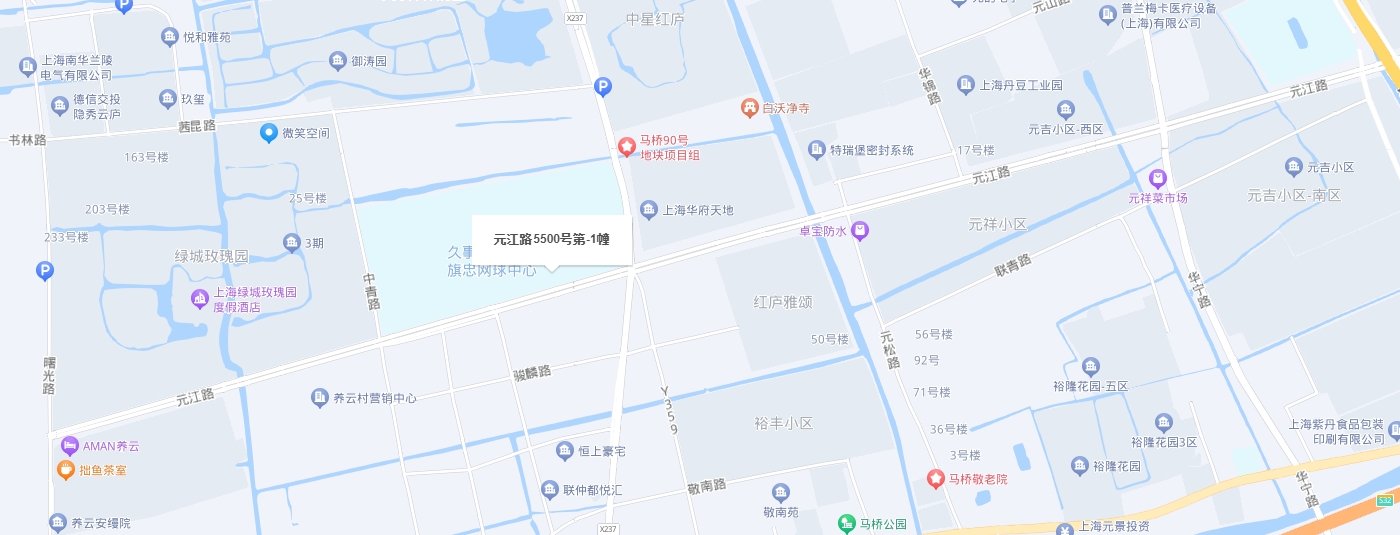Open the 上海绿城玫瑰园度假酒店 hotel marker
Screen dimensions: 1400x535
[200, 298]
